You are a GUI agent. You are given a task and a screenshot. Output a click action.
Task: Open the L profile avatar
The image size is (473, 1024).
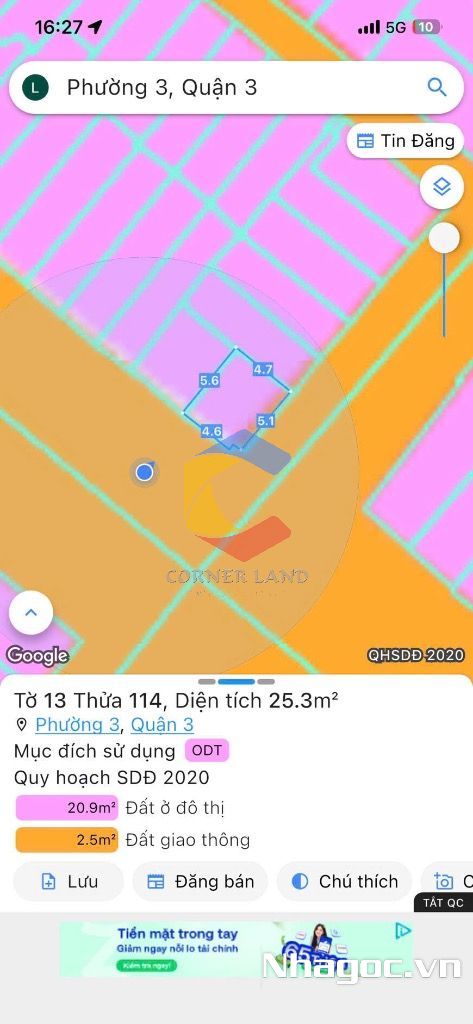(35, 88)
